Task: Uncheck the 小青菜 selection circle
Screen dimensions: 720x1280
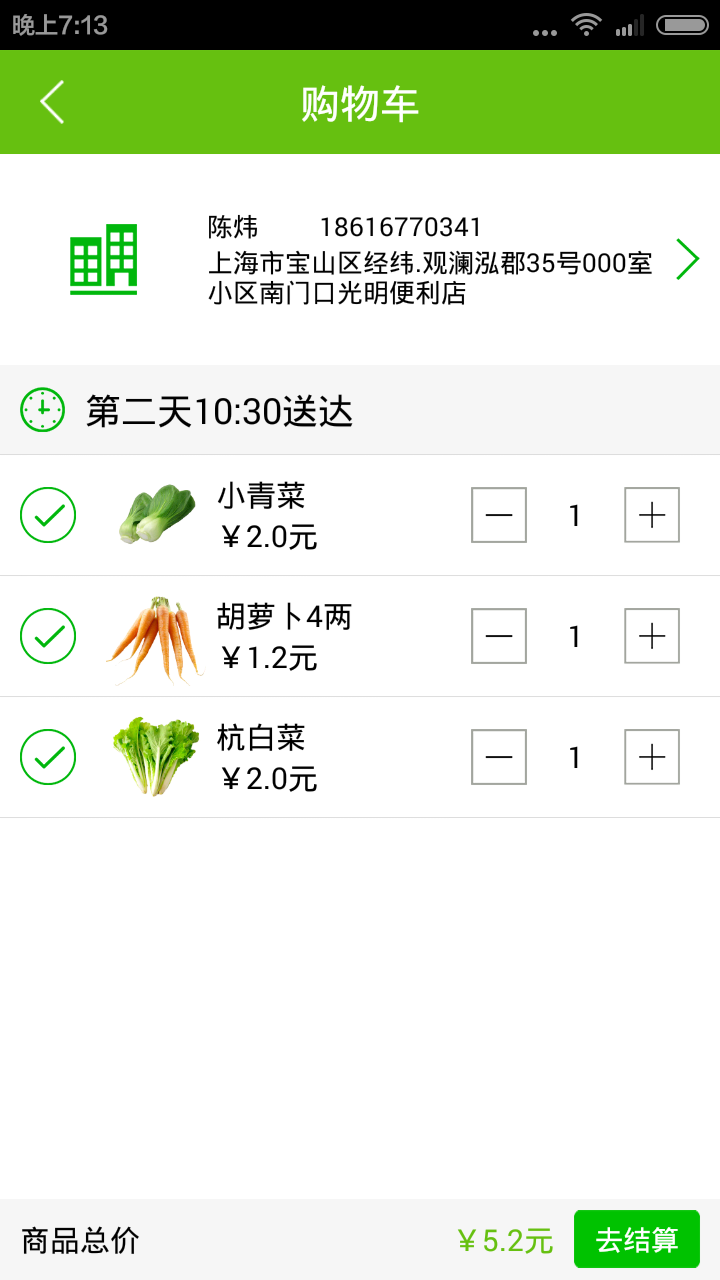Action: (48, 515)
